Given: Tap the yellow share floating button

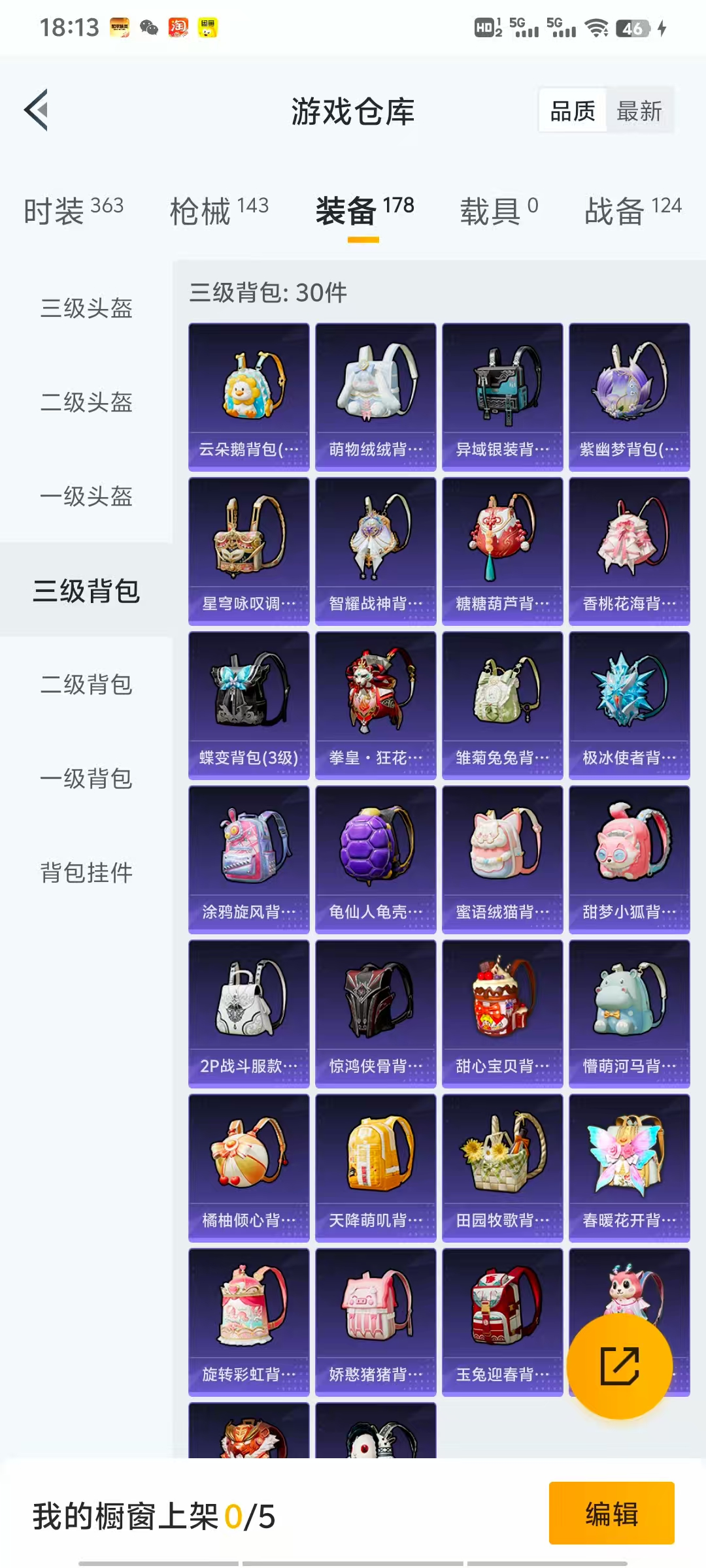Looking at the screenshot, I should point(620,1365).
